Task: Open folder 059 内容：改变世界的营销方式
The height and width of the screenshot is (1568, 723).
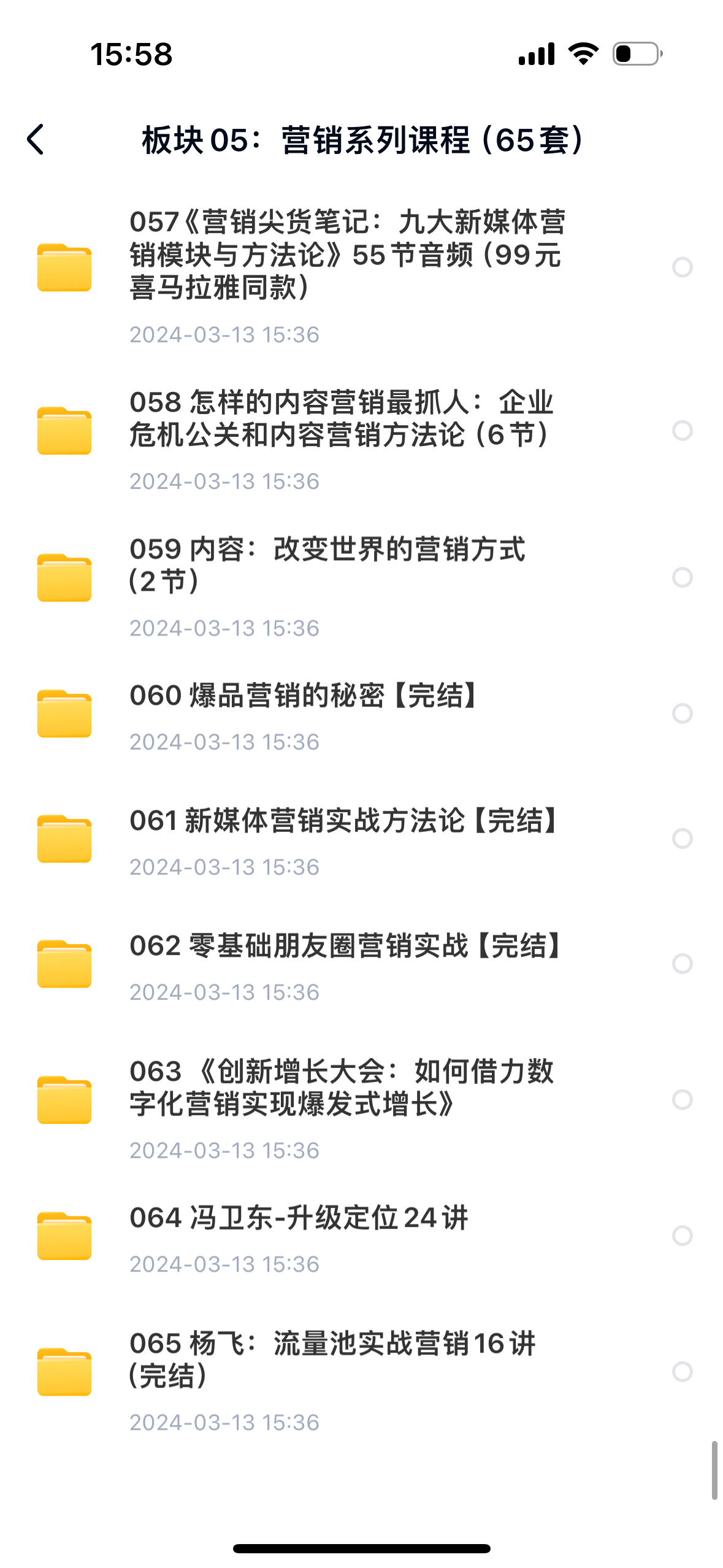Action: (327, 565)
